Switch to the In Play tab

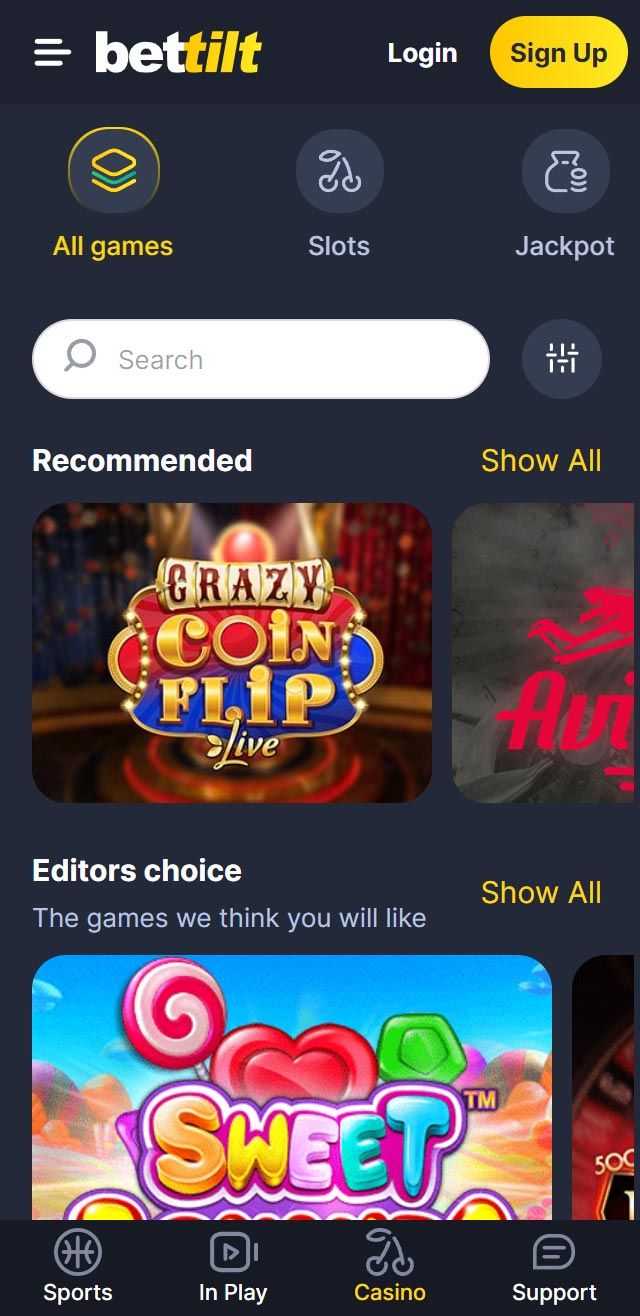pyautogui.click(x=233, y=1267)
